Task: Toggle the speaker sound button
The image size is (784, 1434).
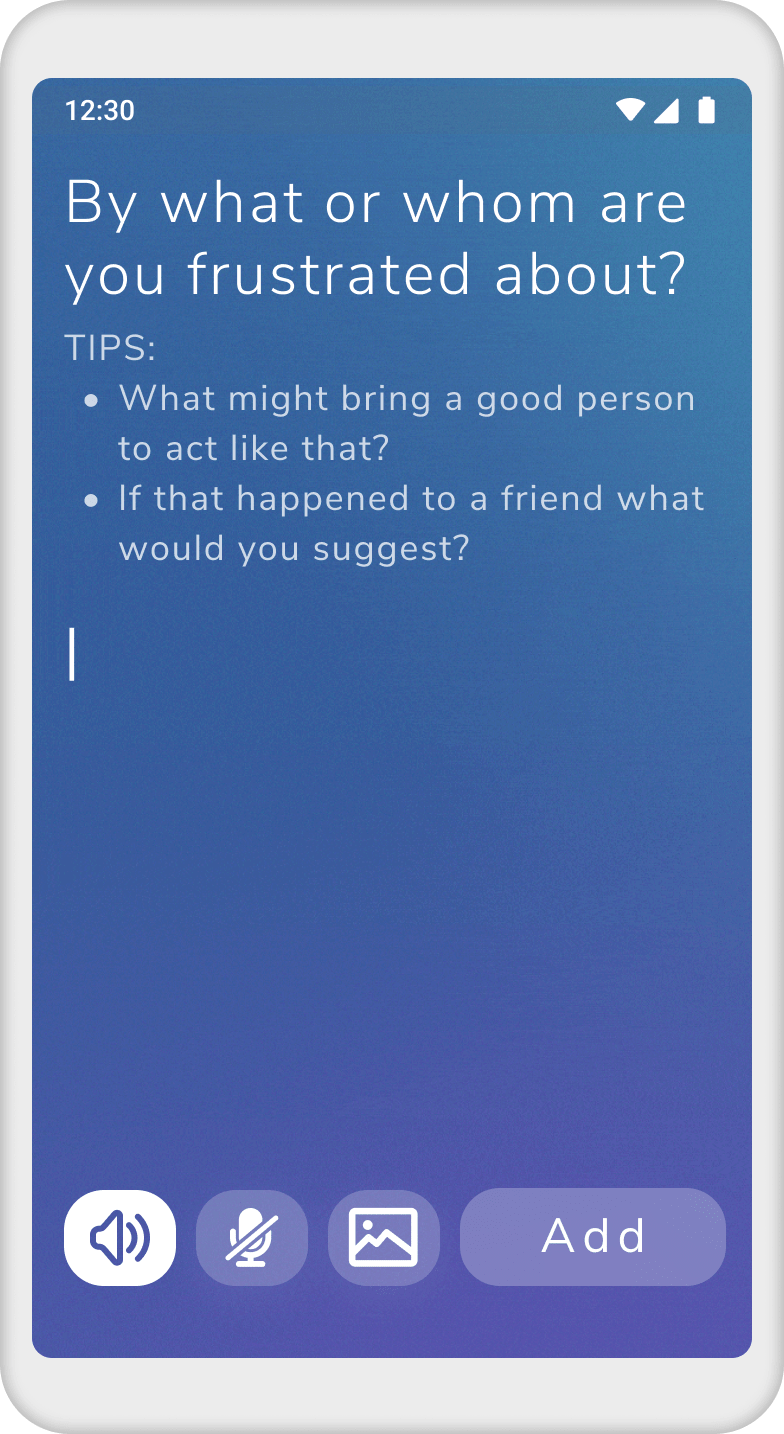Action: point(120,1238)
